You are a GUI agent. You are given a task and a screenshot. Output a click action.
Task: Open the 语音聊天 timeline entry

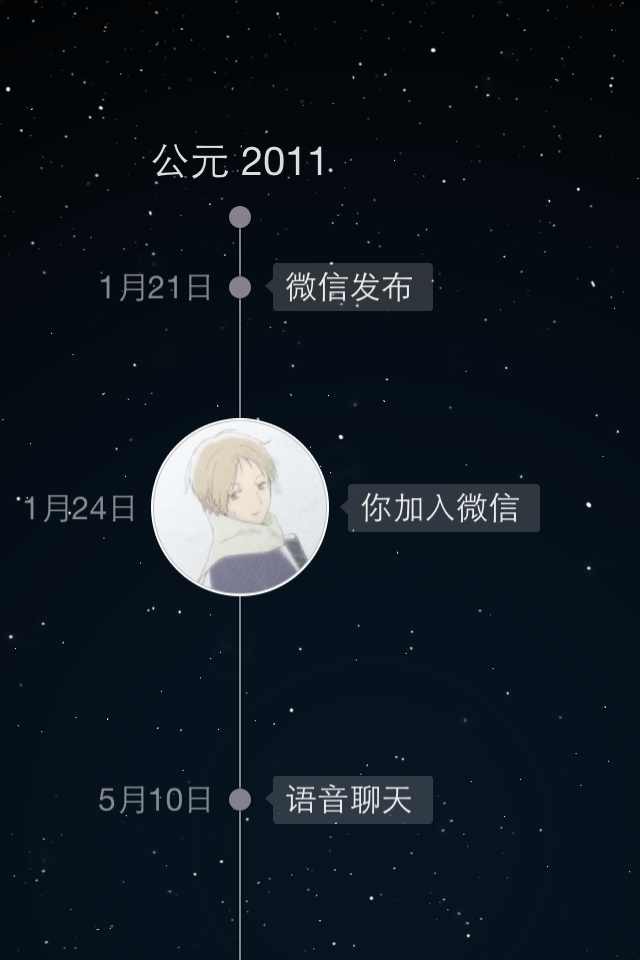(x=351, y=800)
